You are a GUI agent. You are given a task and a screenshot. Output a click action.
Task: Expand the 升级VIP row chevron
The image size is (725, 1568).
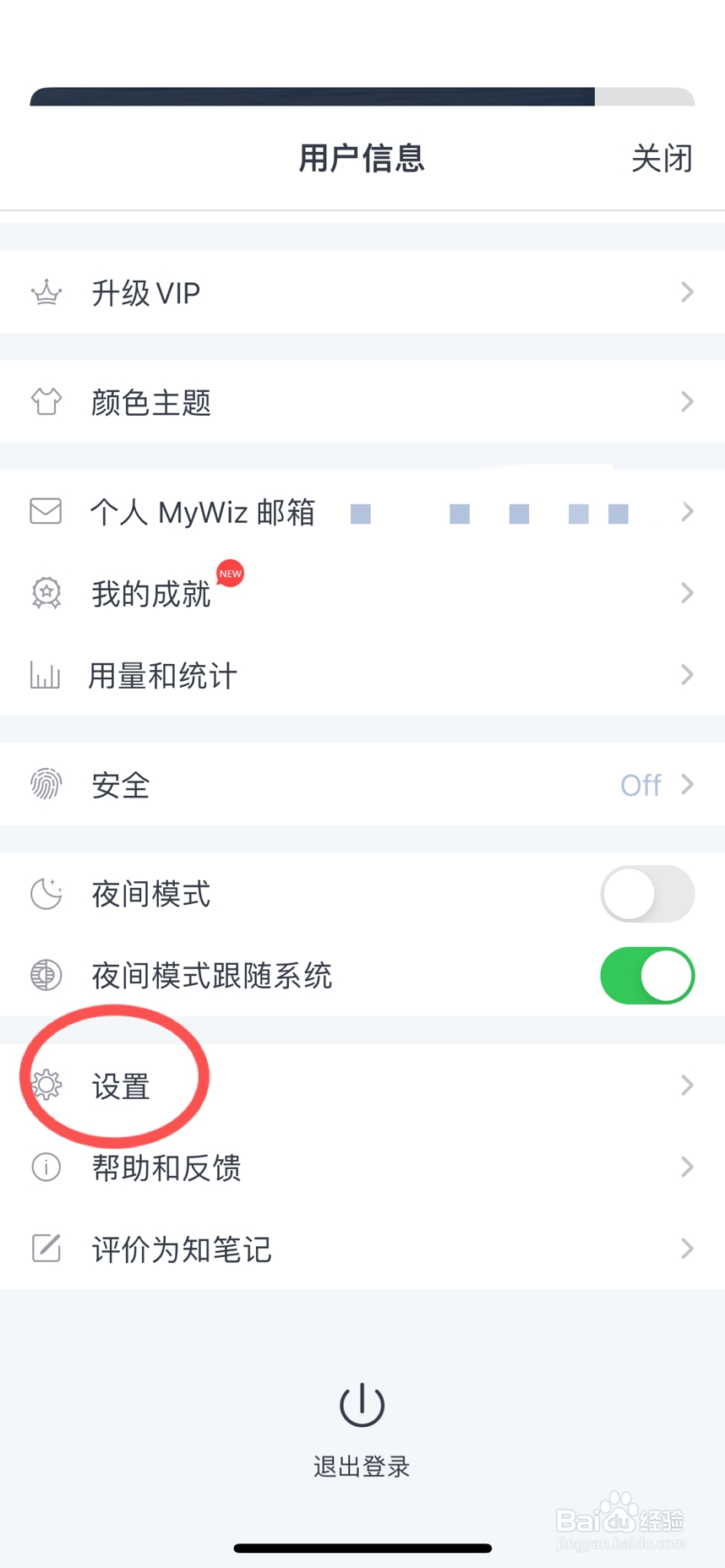point(686,292)
